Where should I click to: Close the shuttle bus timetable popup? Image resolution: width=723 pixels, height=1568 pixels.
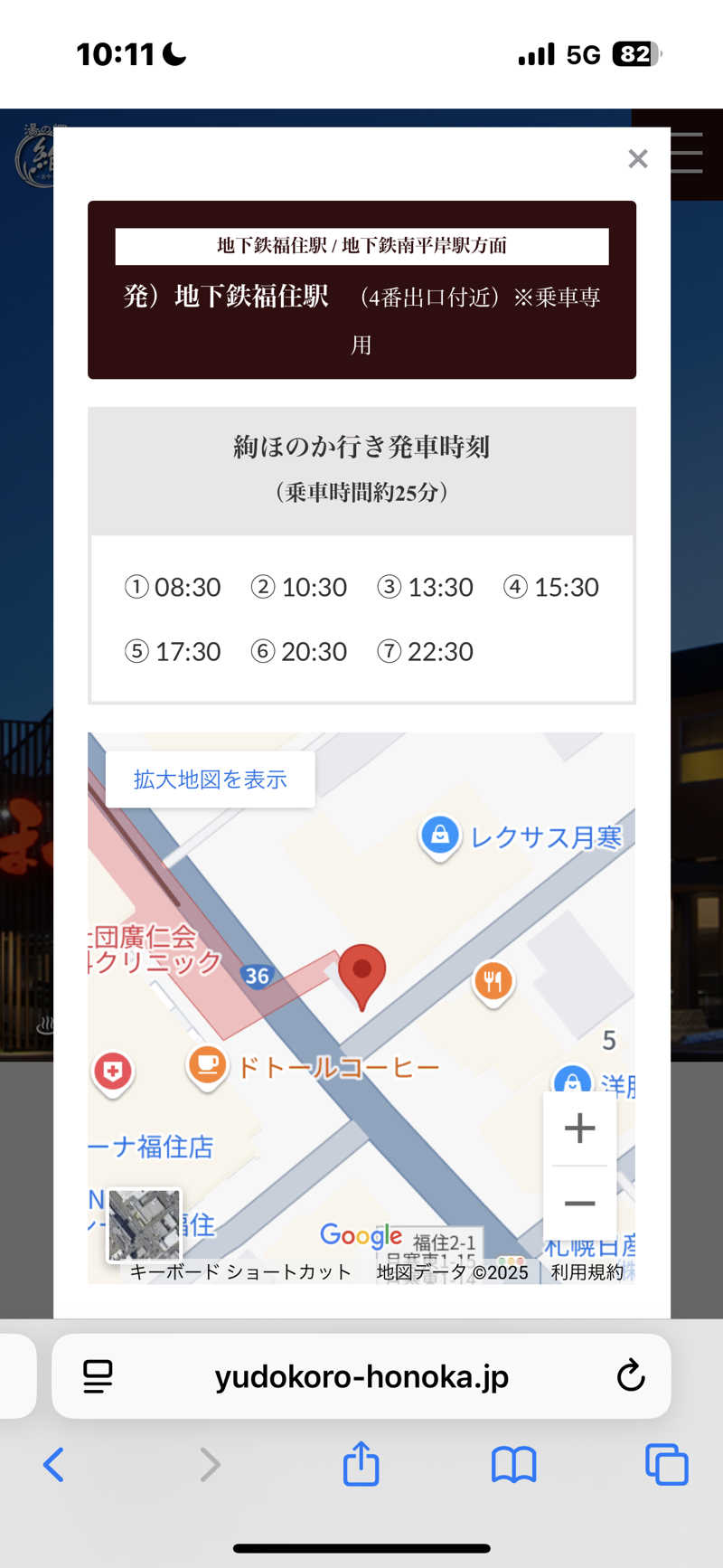click(x=638, y=159)
